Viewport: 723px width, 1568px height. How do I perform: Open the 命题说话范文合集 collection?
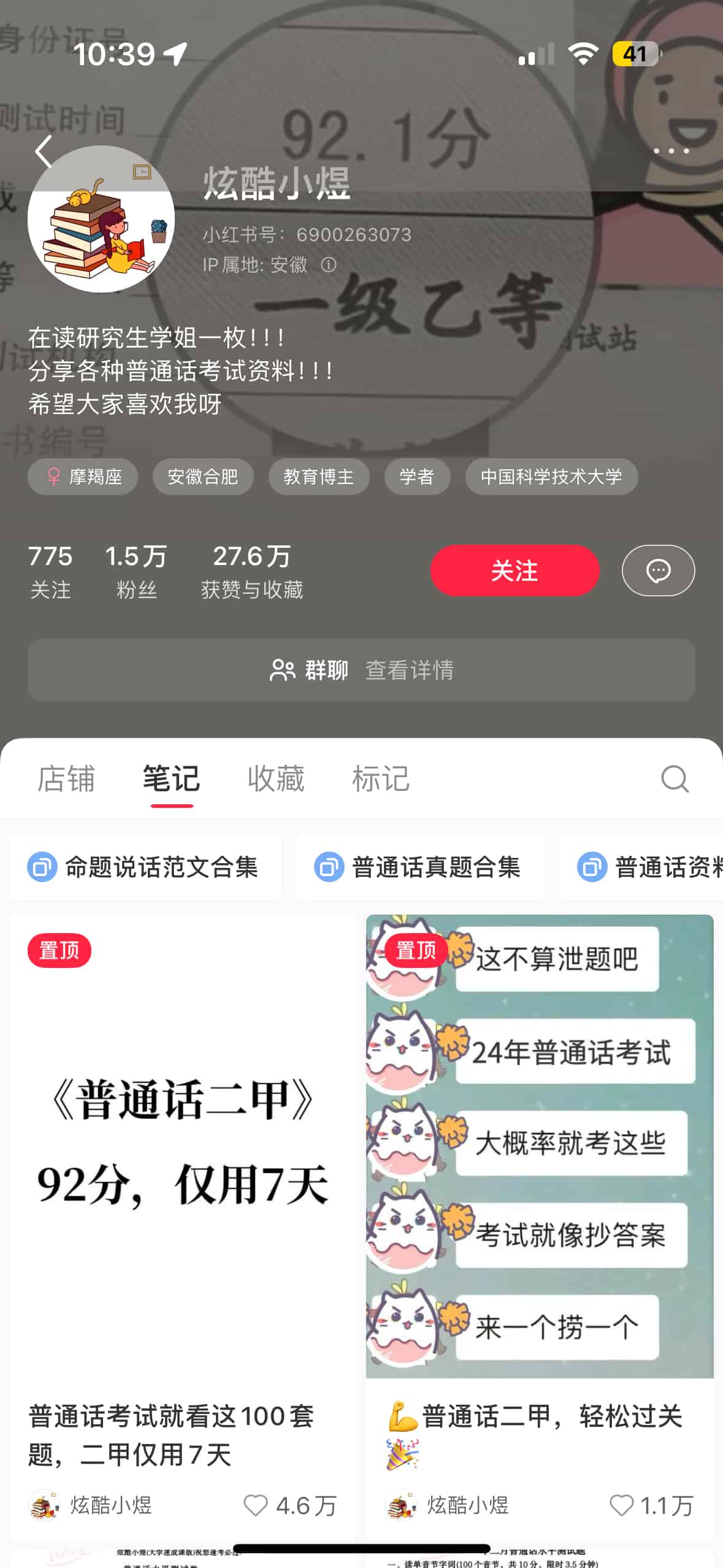point(145,867)
